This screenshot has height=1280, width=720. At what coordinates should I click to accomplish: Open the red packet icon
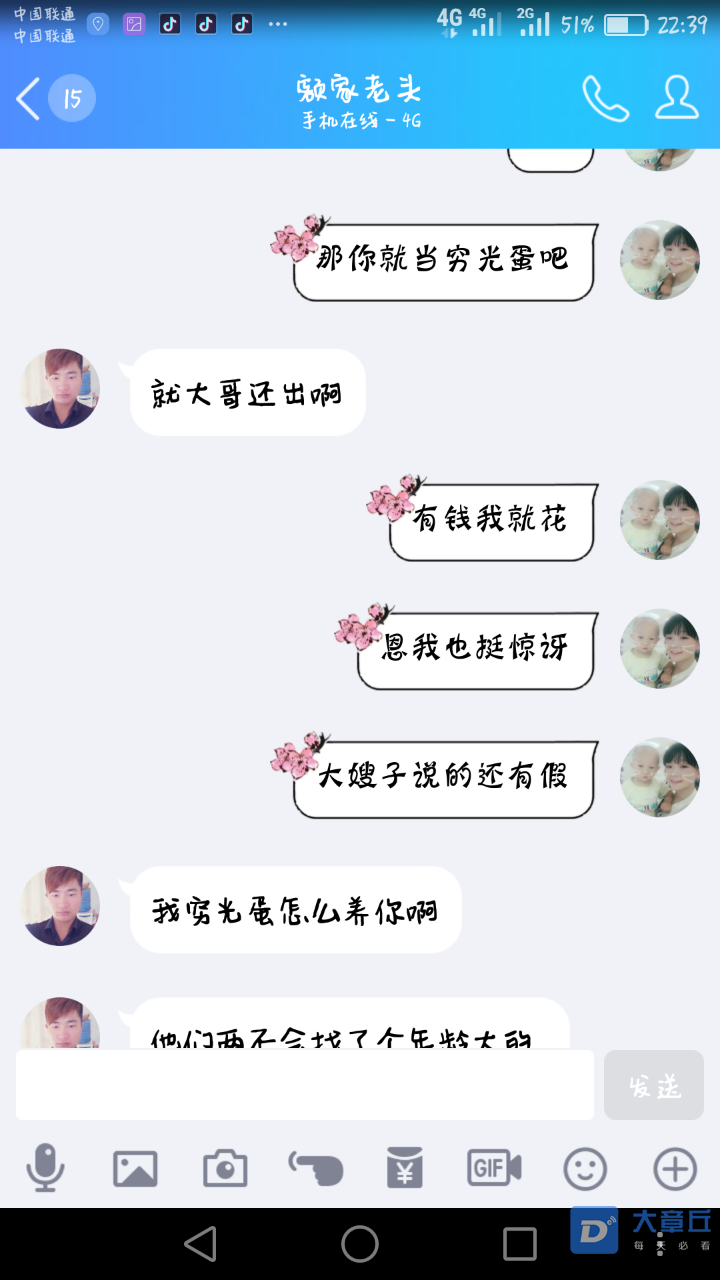click(x=405, y=1168)
